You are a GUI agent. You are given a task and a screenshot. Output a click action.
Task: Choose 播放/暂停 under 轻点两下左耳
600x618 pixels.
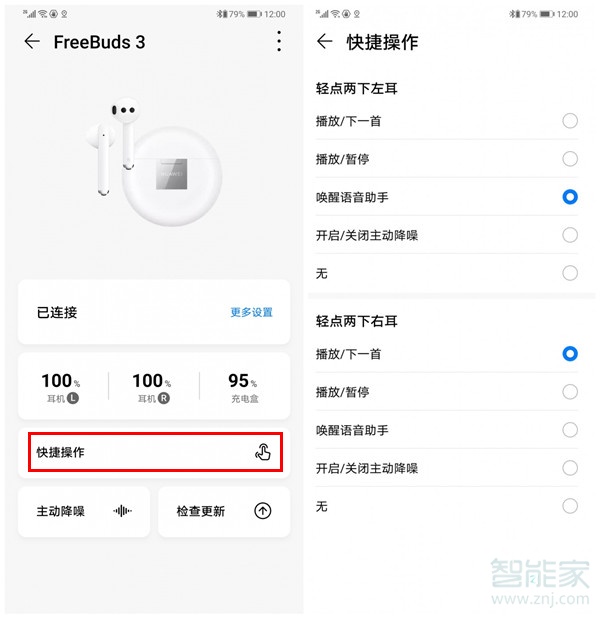point(569,159)
